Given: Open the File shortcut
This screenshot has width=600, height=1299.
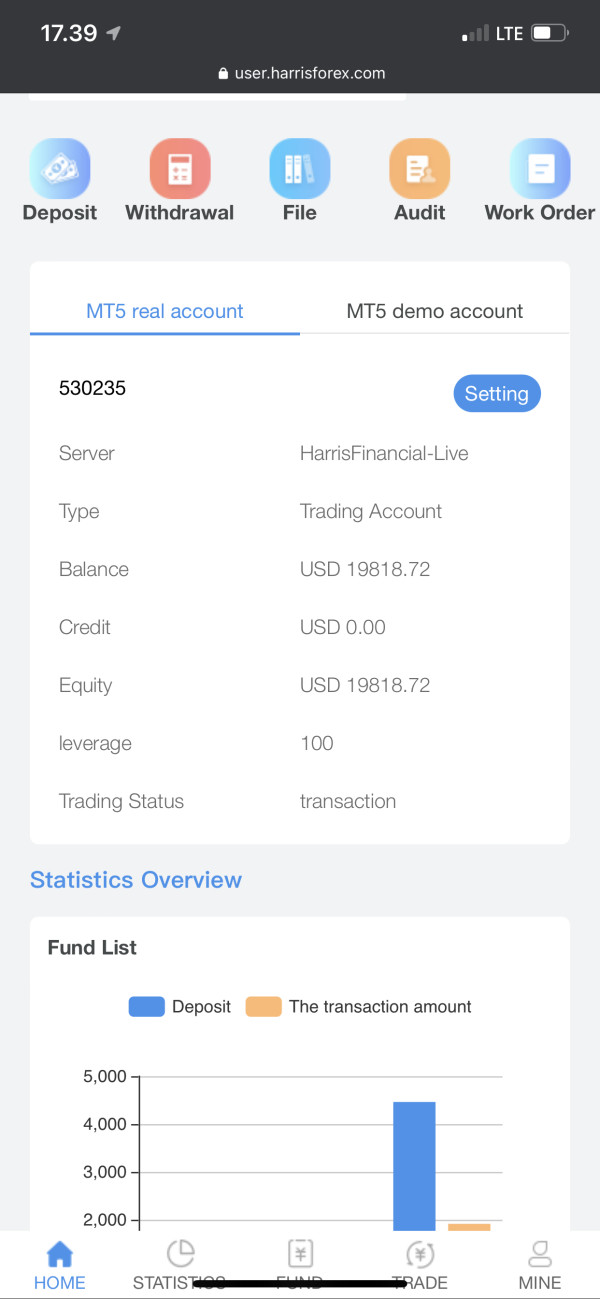Looking at the screenshot, I should (300, 181).
